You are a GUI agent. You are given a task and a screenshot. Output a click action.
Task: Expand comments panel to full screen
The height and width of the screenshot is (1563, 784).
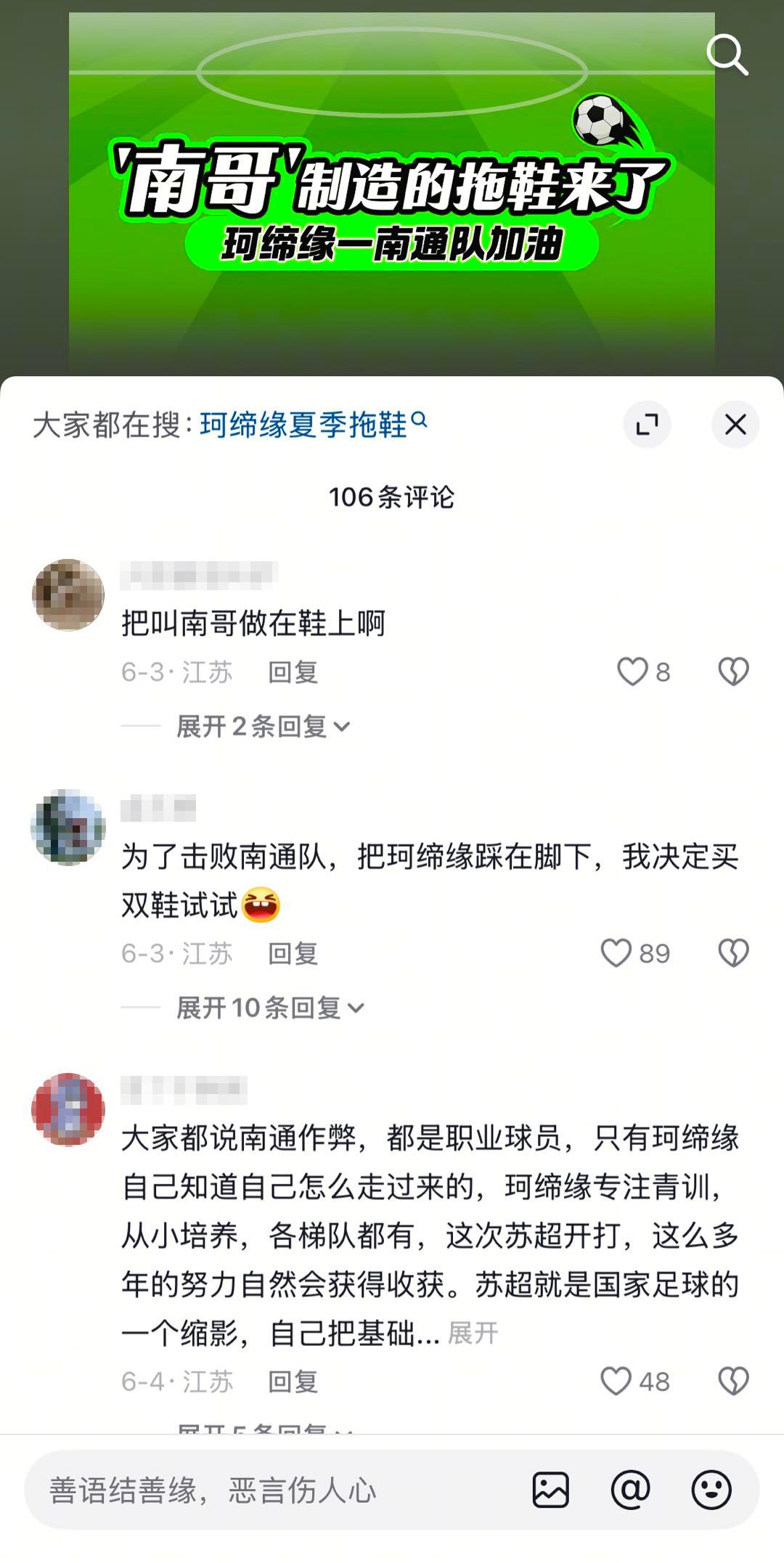[647, 425]
